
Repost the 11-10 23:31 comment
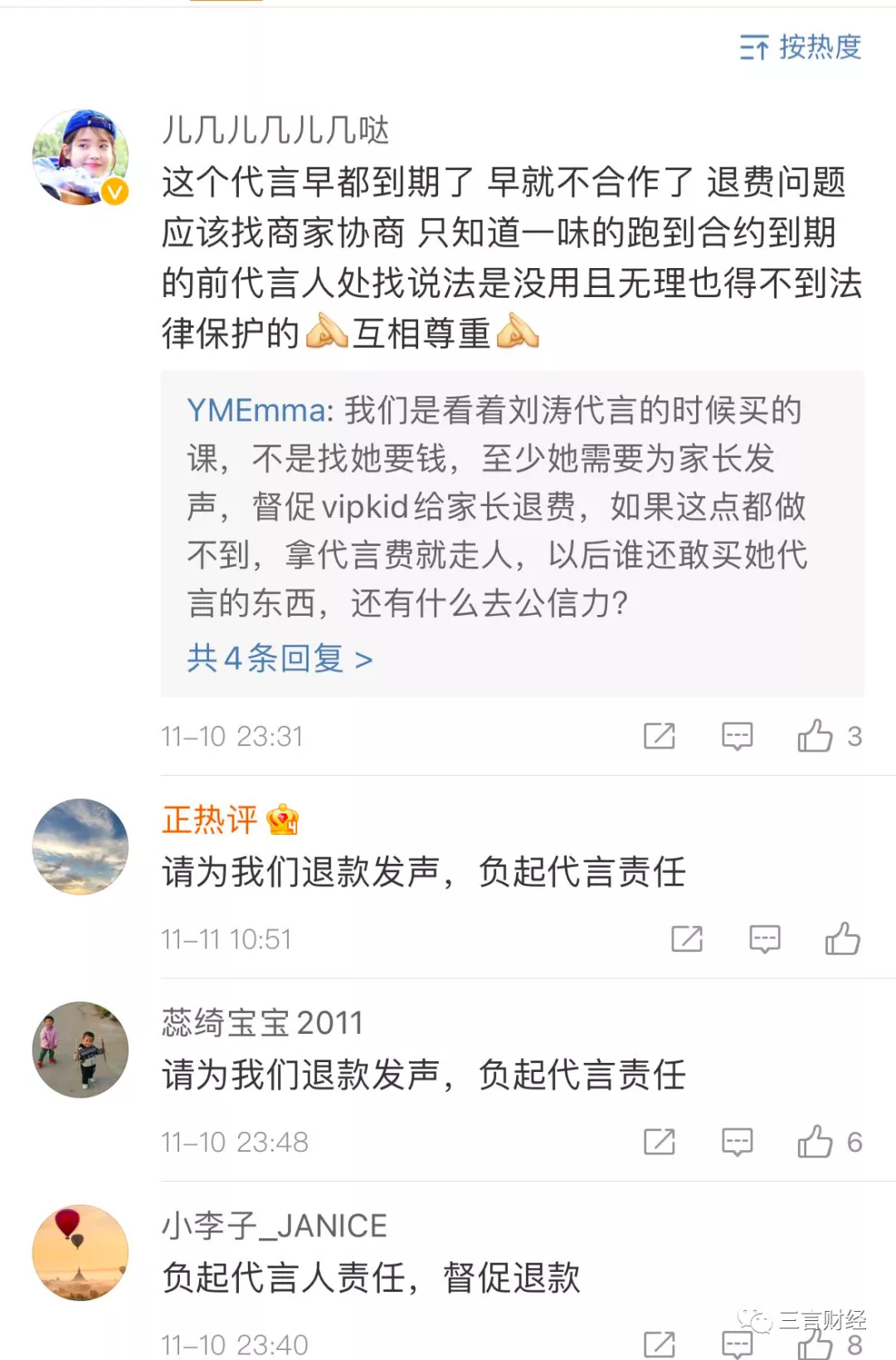point(660,736)
